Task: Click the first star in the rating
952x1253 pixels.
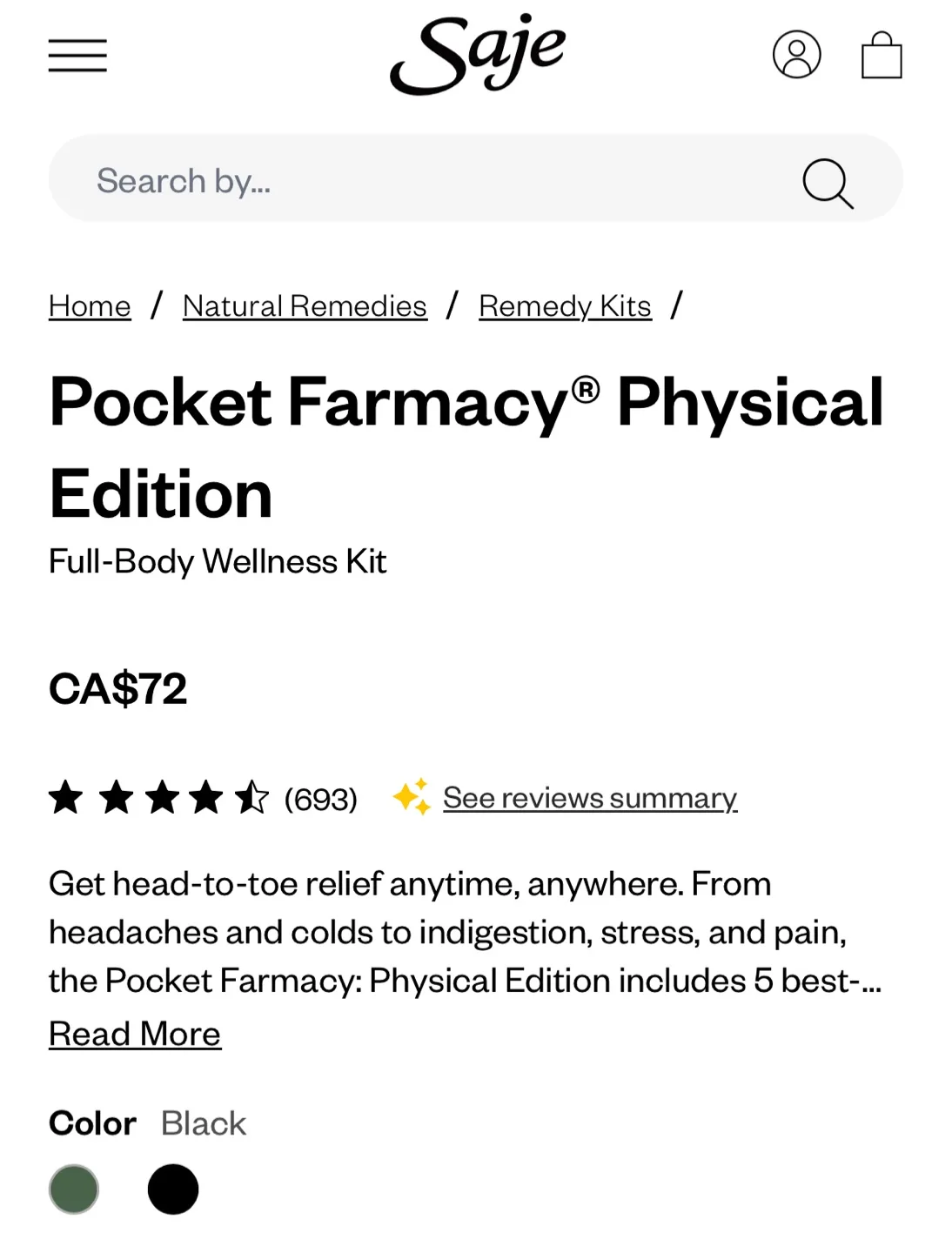Action: point(68,797)
